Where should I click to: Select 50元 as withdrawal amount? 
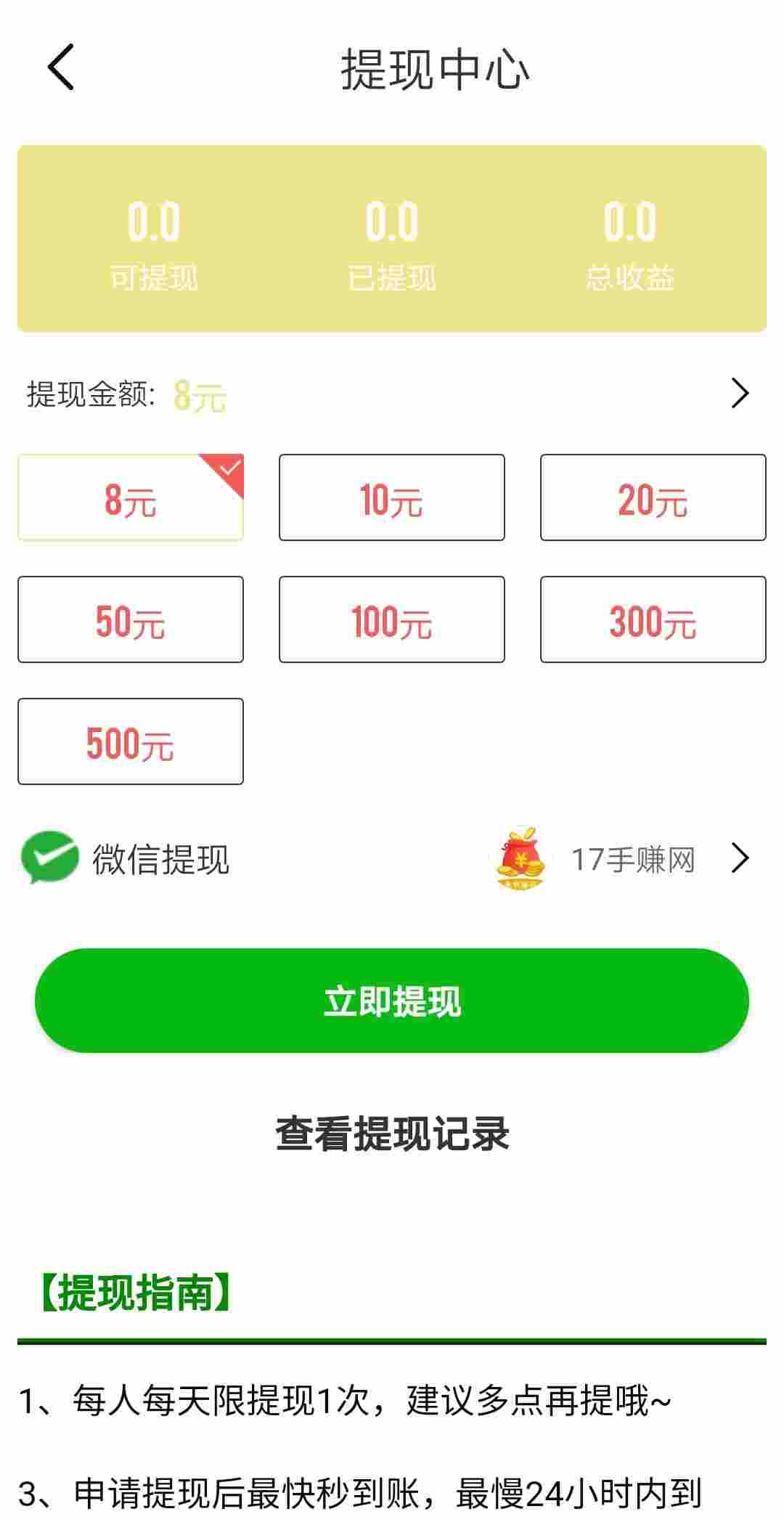pyautogui.click(x=131, y=619)
